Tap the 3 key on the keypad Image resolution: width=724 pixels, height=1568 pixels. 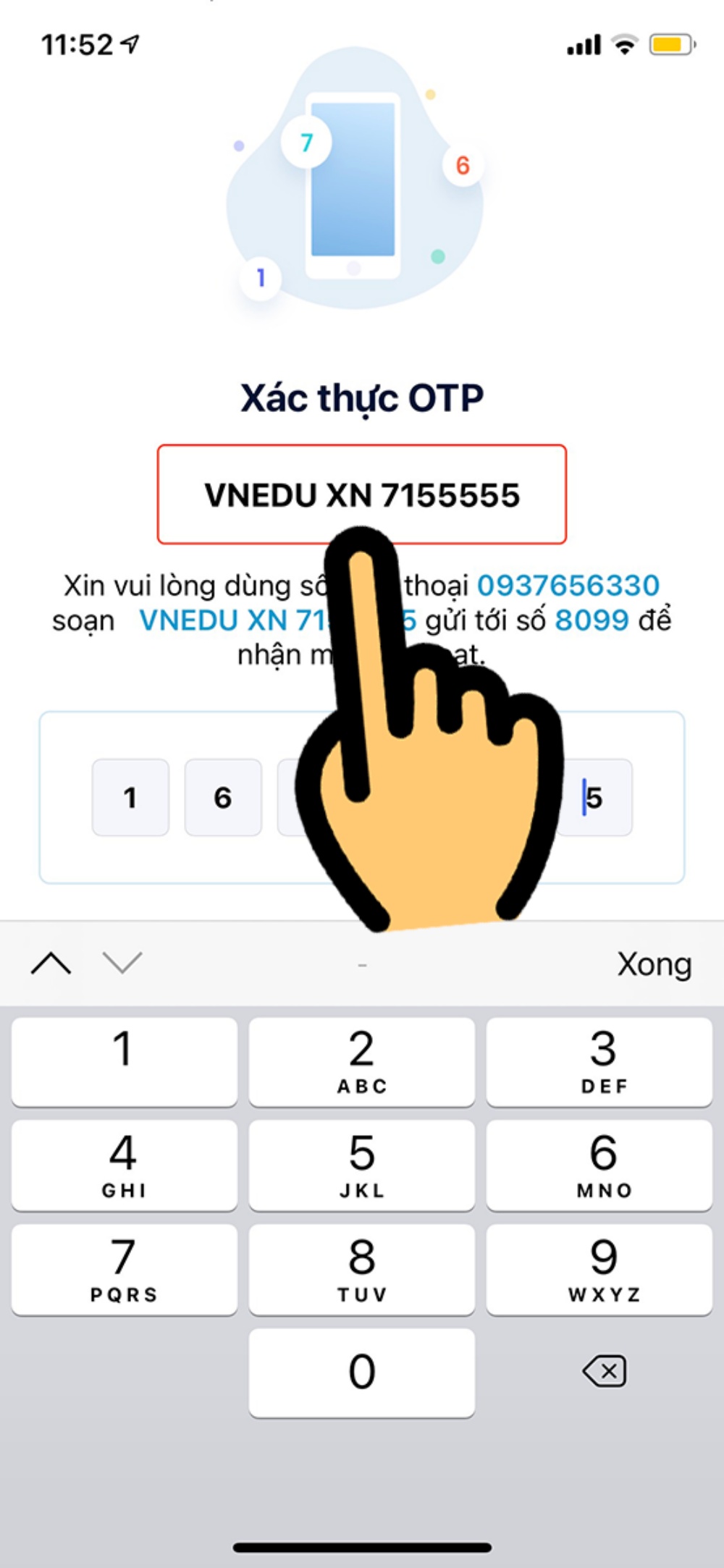pyautogui.click(x=599, y=1061)
